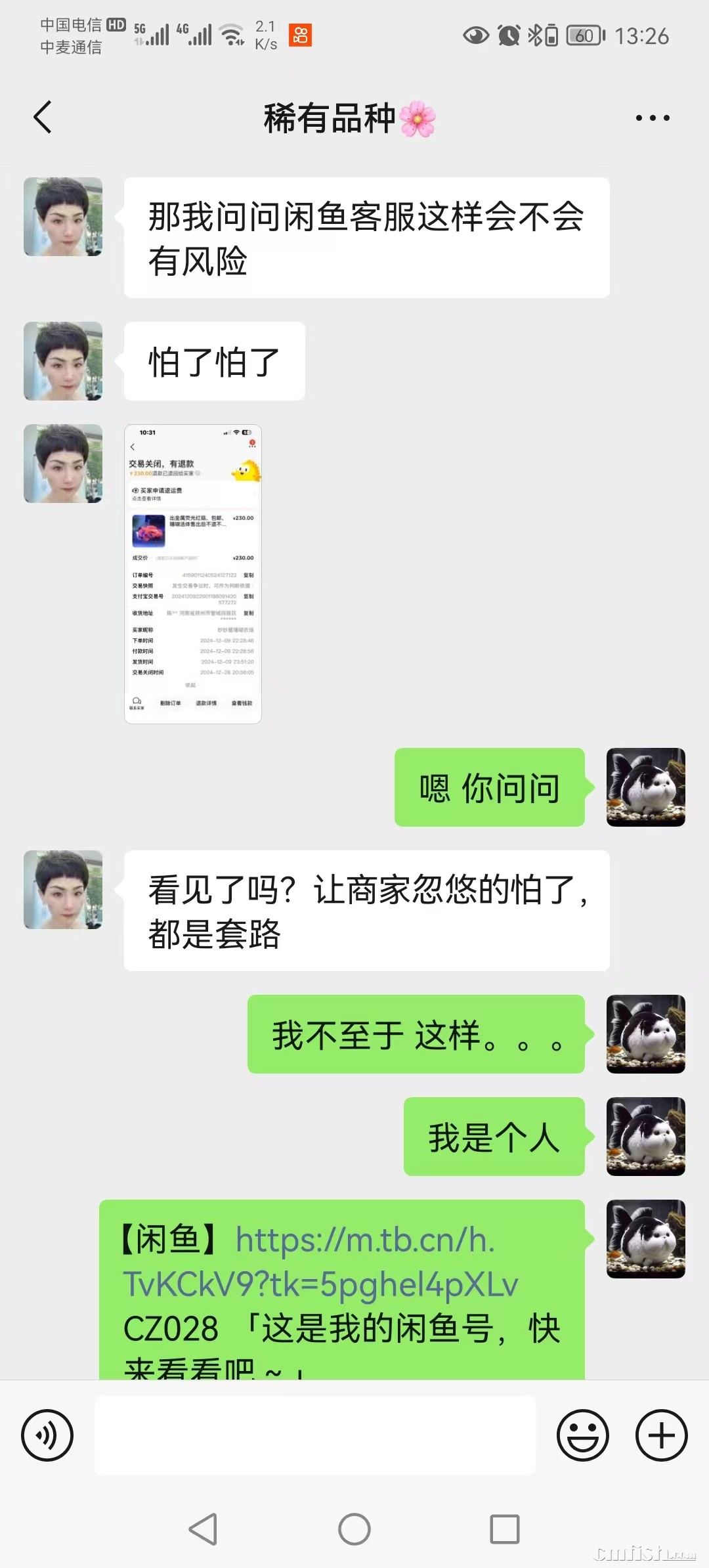This screenshot has height=1568, width=709.
Task: Tap my own avatar beside 我是个人
Action: coord(645,1136)
